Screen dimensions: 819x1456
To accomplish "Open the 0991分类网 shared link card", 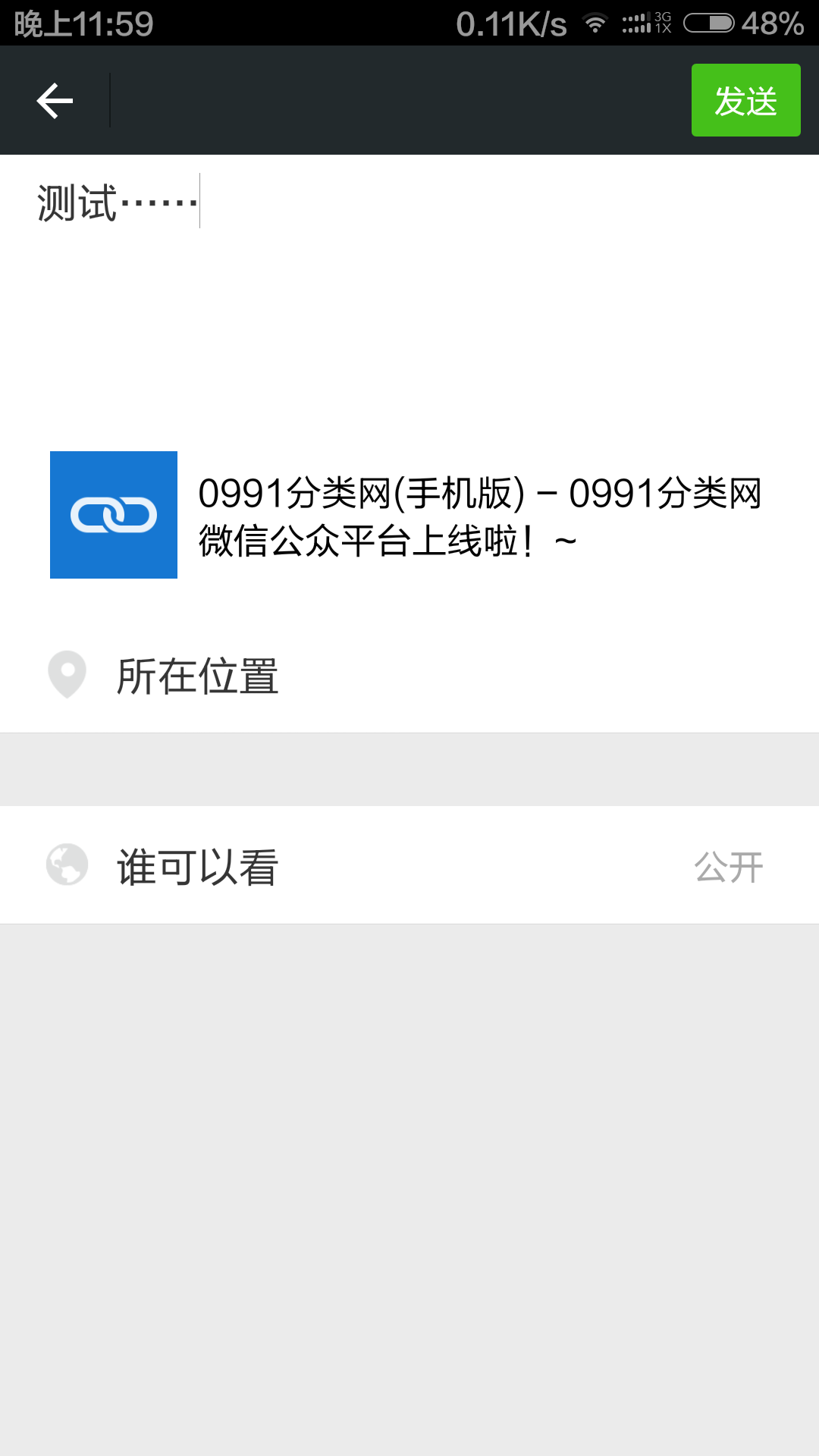I will point(409,516).
